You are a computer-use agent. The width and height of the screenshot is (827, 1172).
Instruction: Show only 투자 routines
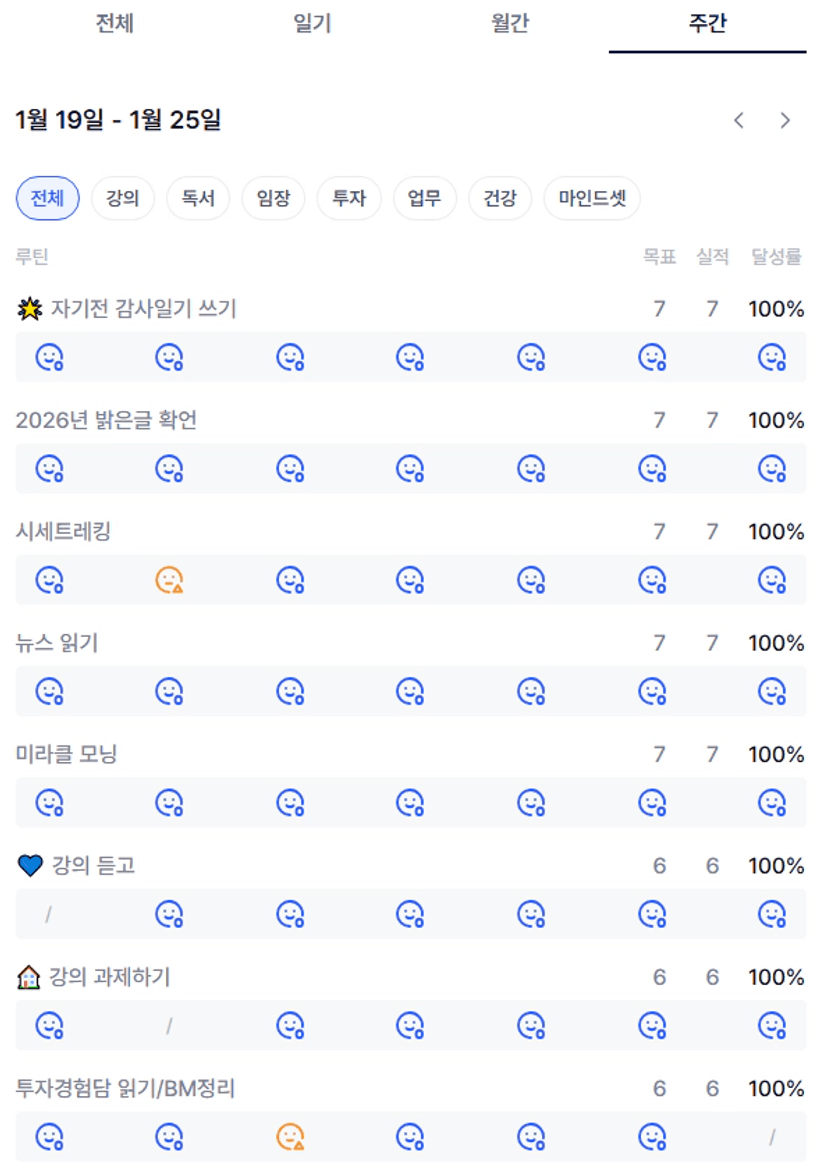point(349,198)
